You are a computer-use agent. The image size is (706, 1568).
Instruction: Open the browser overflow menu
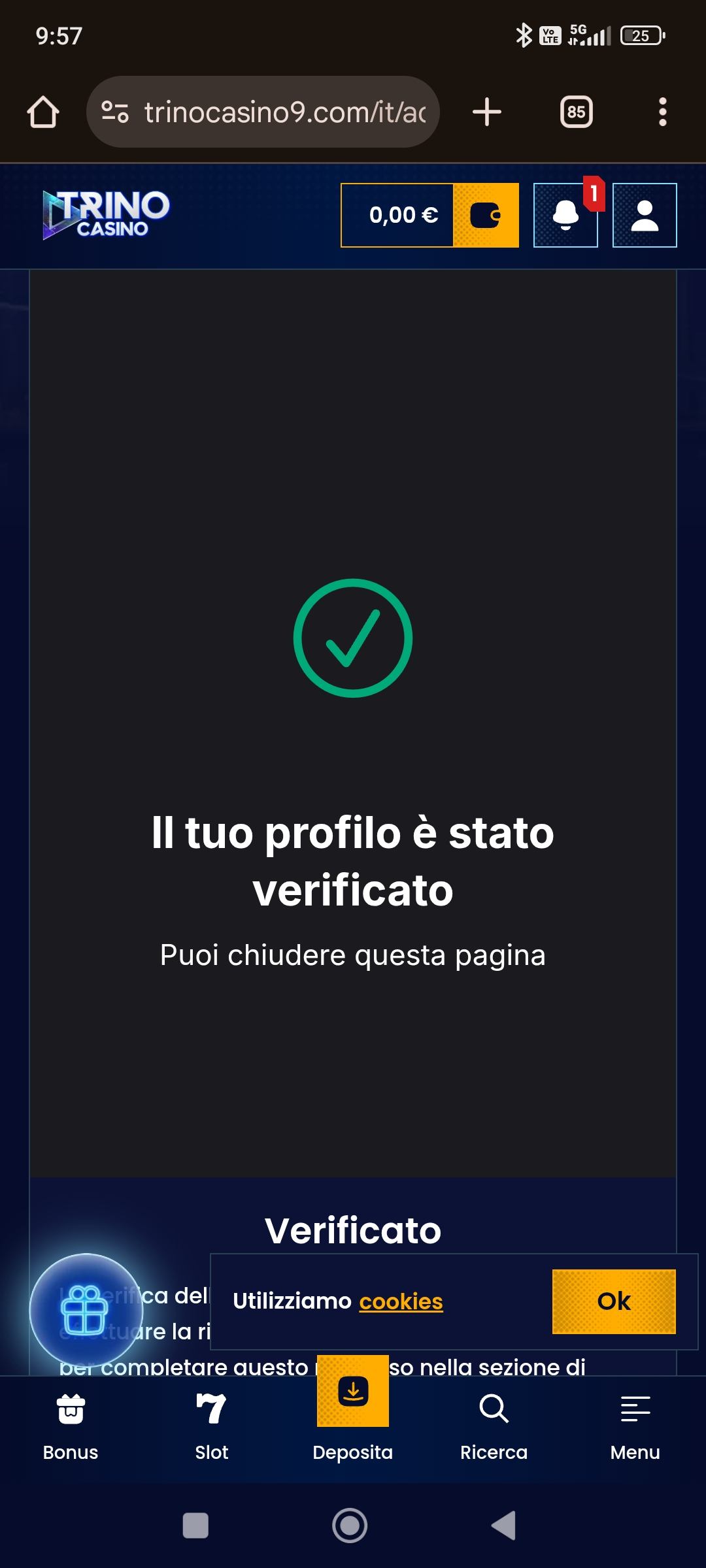[x=662, y=112]
